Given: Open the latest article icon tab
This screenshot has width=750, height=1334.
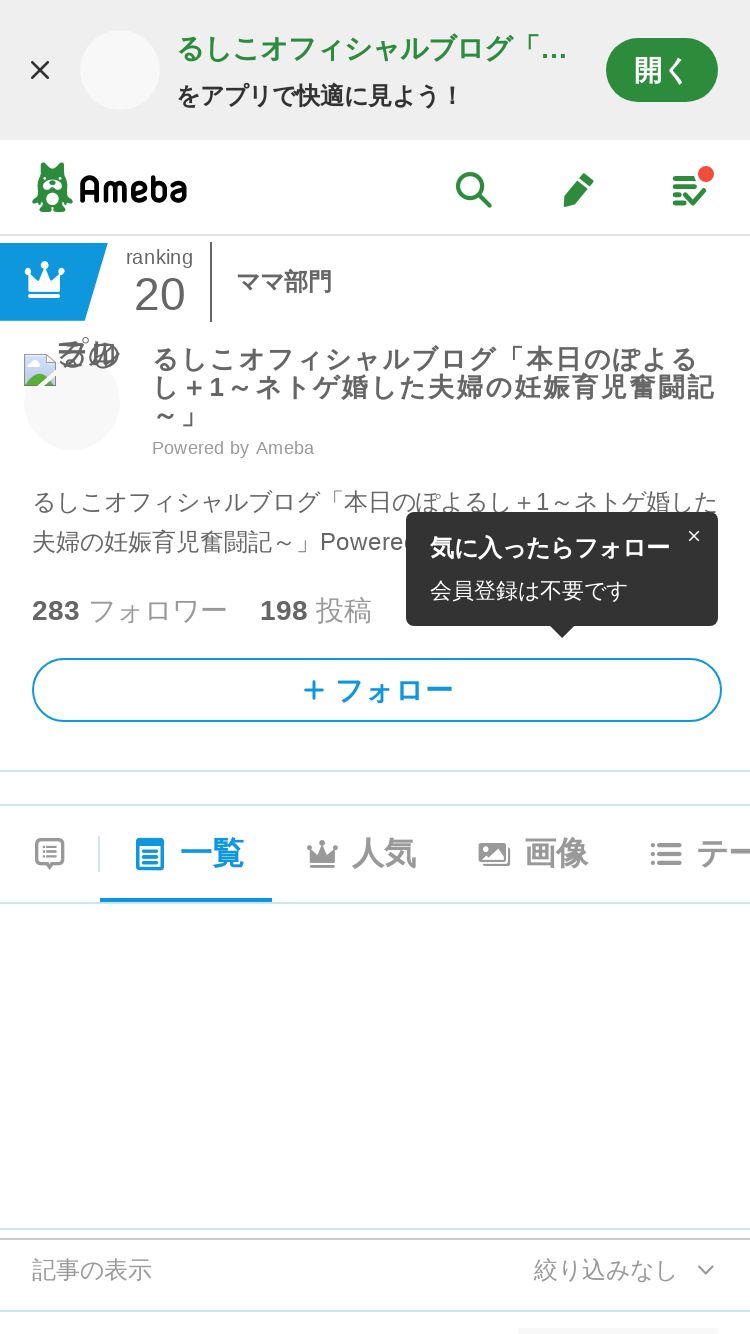Looking at the screenshot, I should (50, 853).
